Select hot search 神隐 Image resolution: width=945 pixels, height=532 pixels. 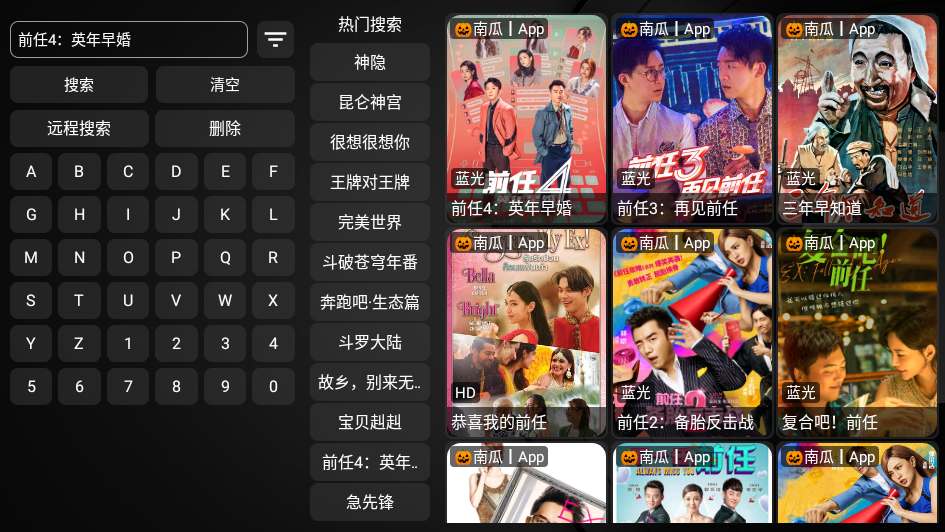tap(370, 62)
